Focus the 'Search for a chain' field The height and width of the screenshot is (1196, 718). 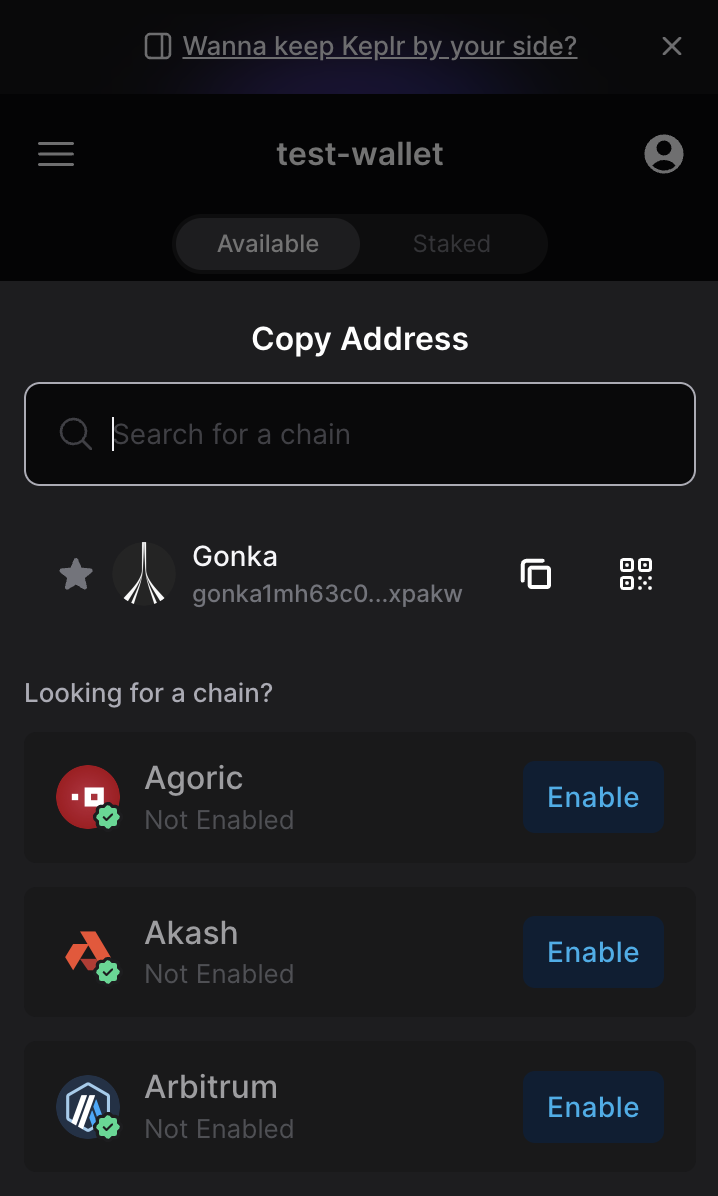pyautogui.click(x=380, y=434)
